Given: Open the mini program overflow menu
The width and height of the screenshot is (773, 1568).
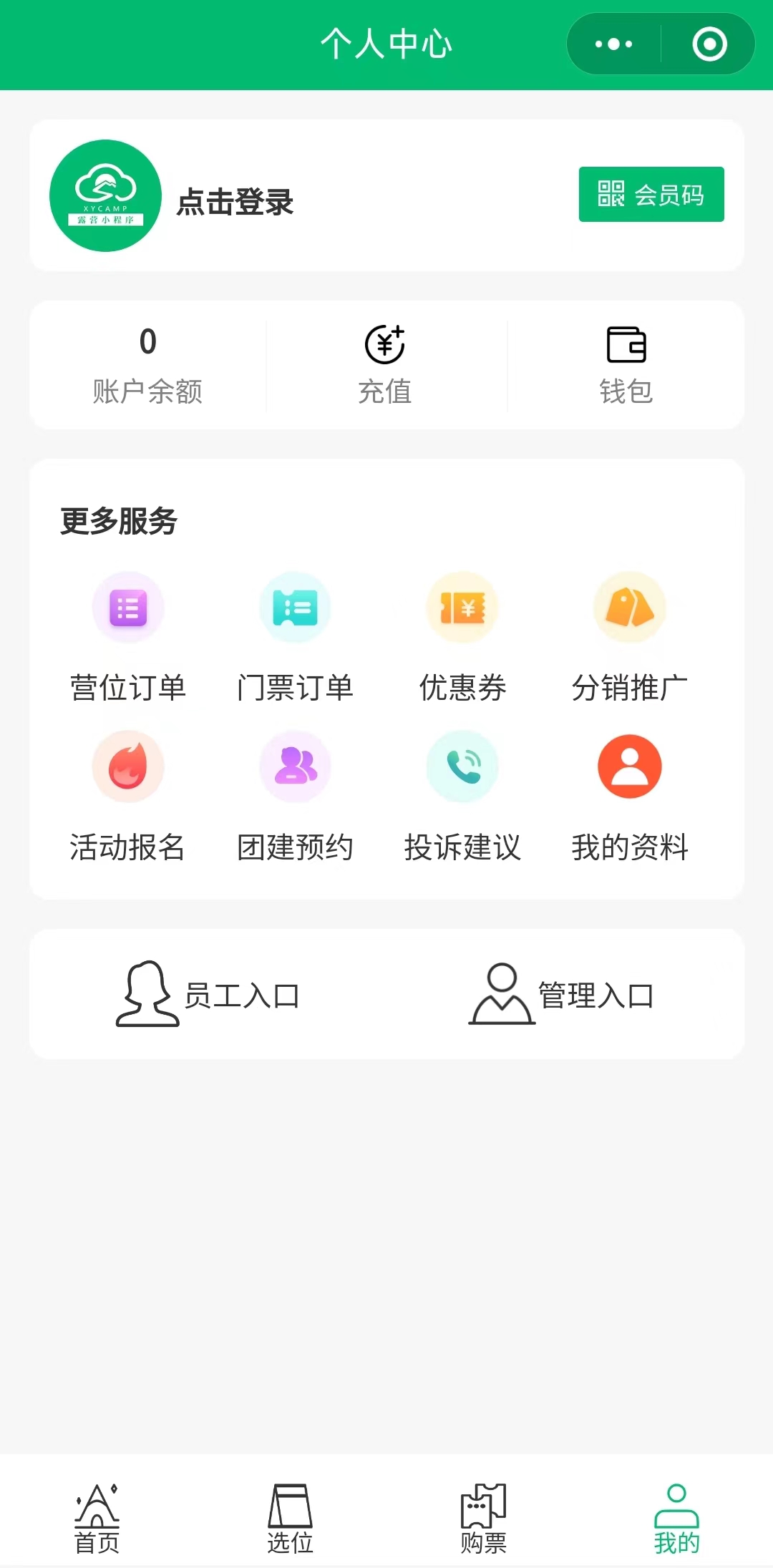Looking at the screenshot, I should click(x=614, y=44).
